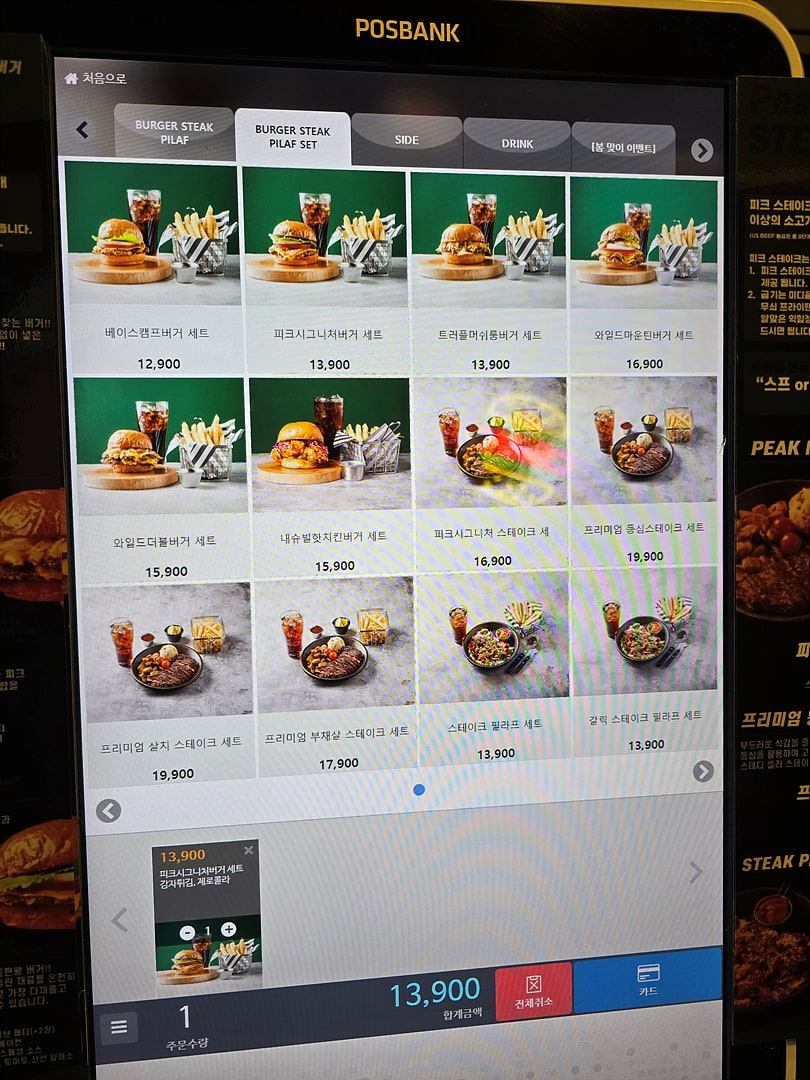Switch to the SIDE tab
The width and height of the screenshot is (810, 1080).
click(x=406, y=140)
